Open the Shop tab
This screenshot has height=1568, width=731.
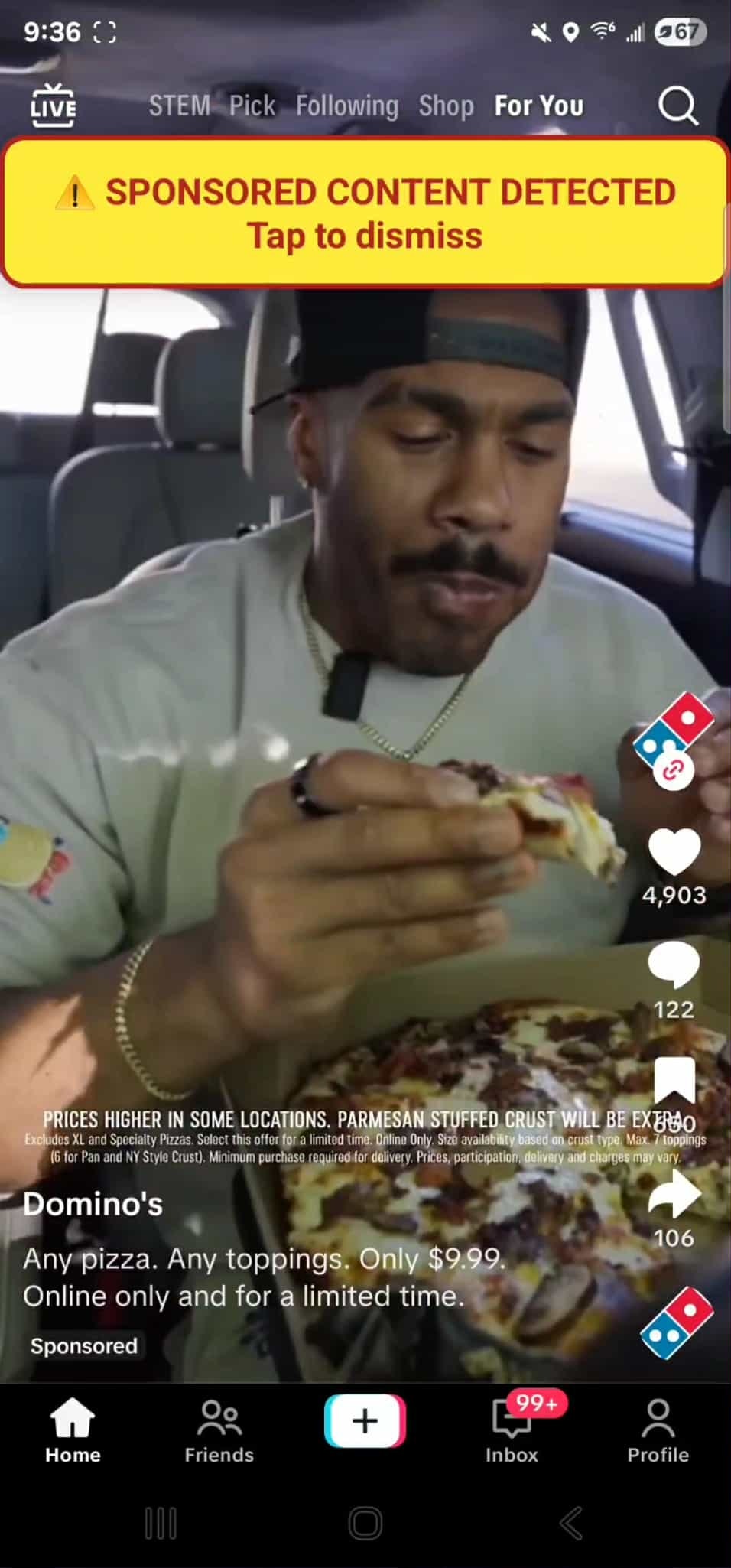[446, 106]
